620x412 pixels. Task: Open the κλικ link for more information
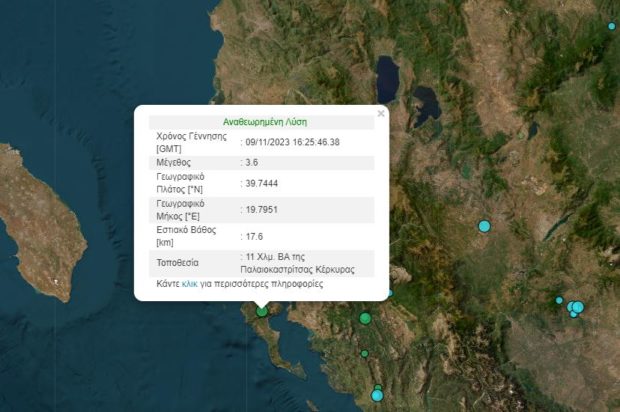189,284
